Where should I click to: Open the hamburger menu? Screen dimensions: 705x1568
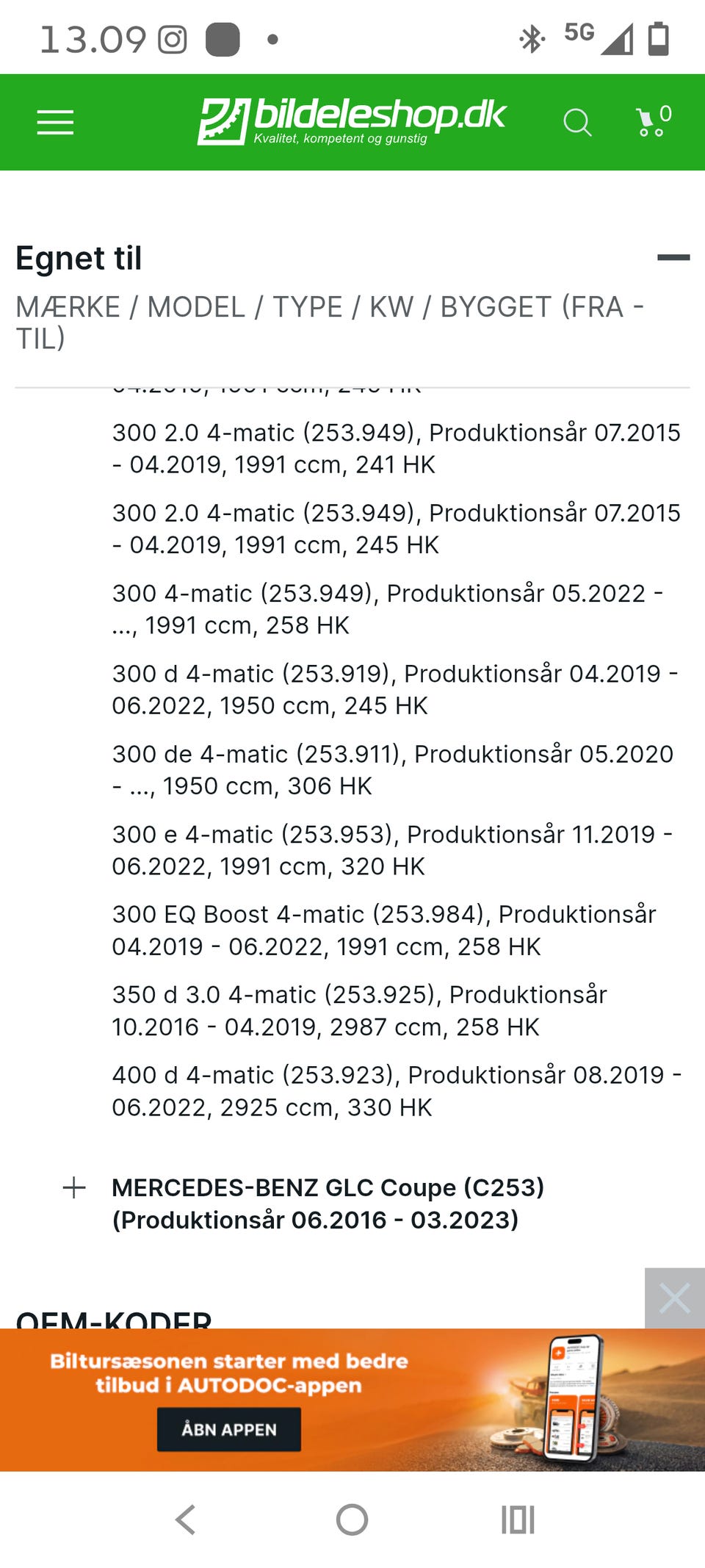[x=55, y=123]
